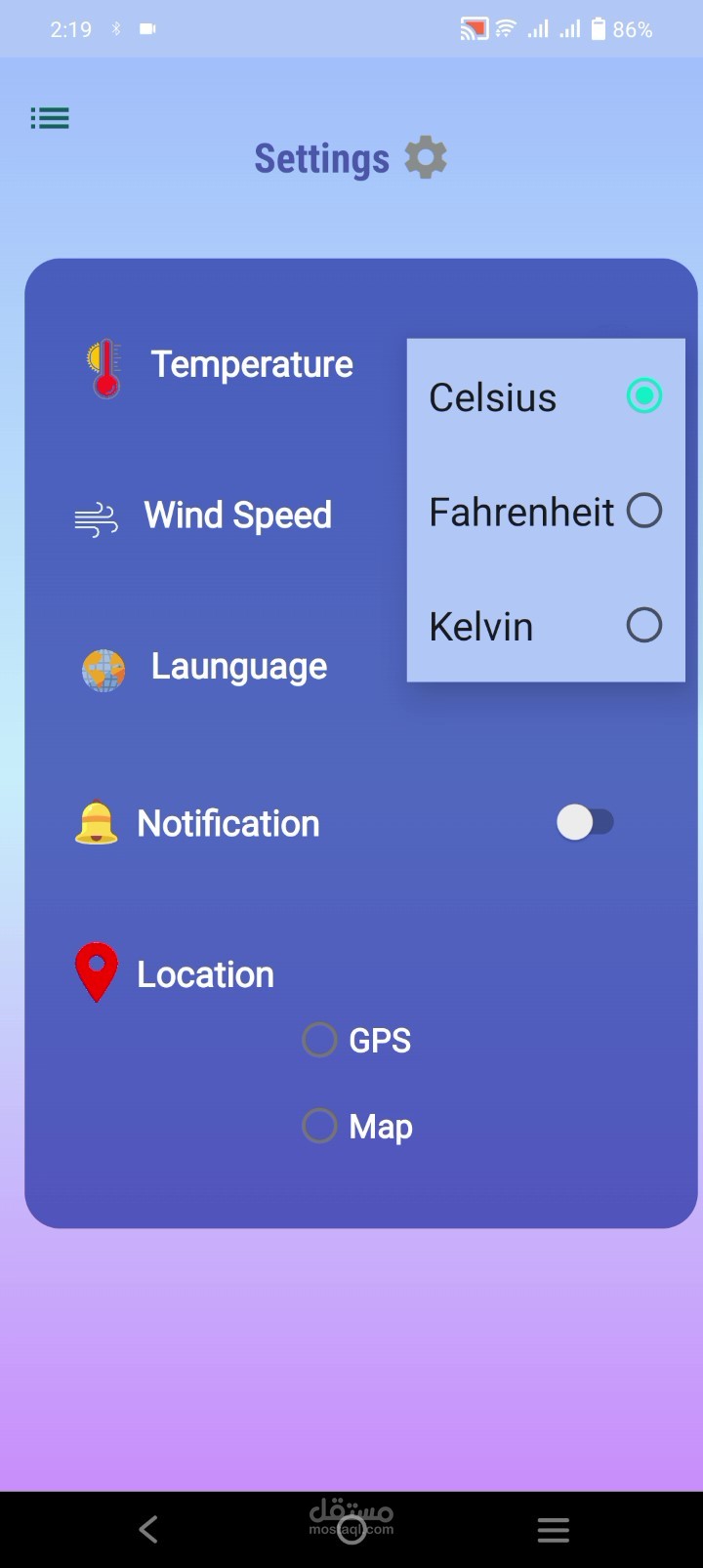Tap the Temperature setting row

219,366
